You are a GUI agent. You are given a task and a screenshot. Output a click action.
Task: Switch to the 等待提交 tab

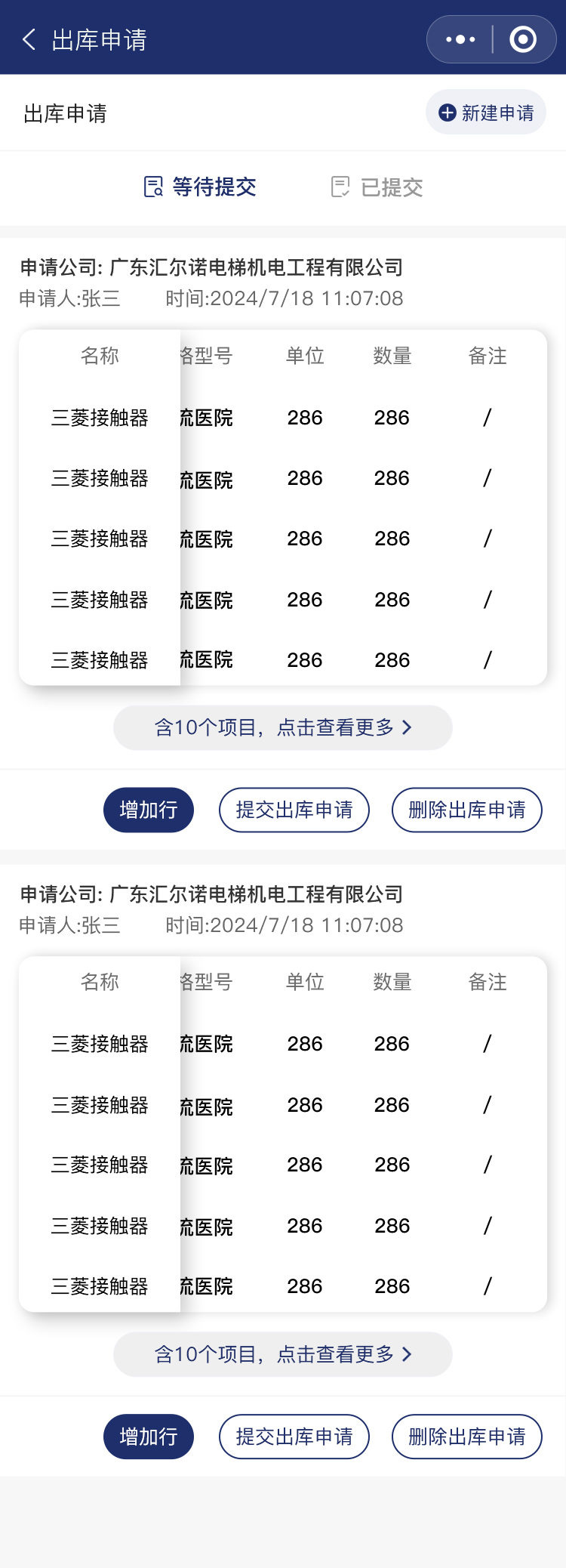tap(200, 187)
